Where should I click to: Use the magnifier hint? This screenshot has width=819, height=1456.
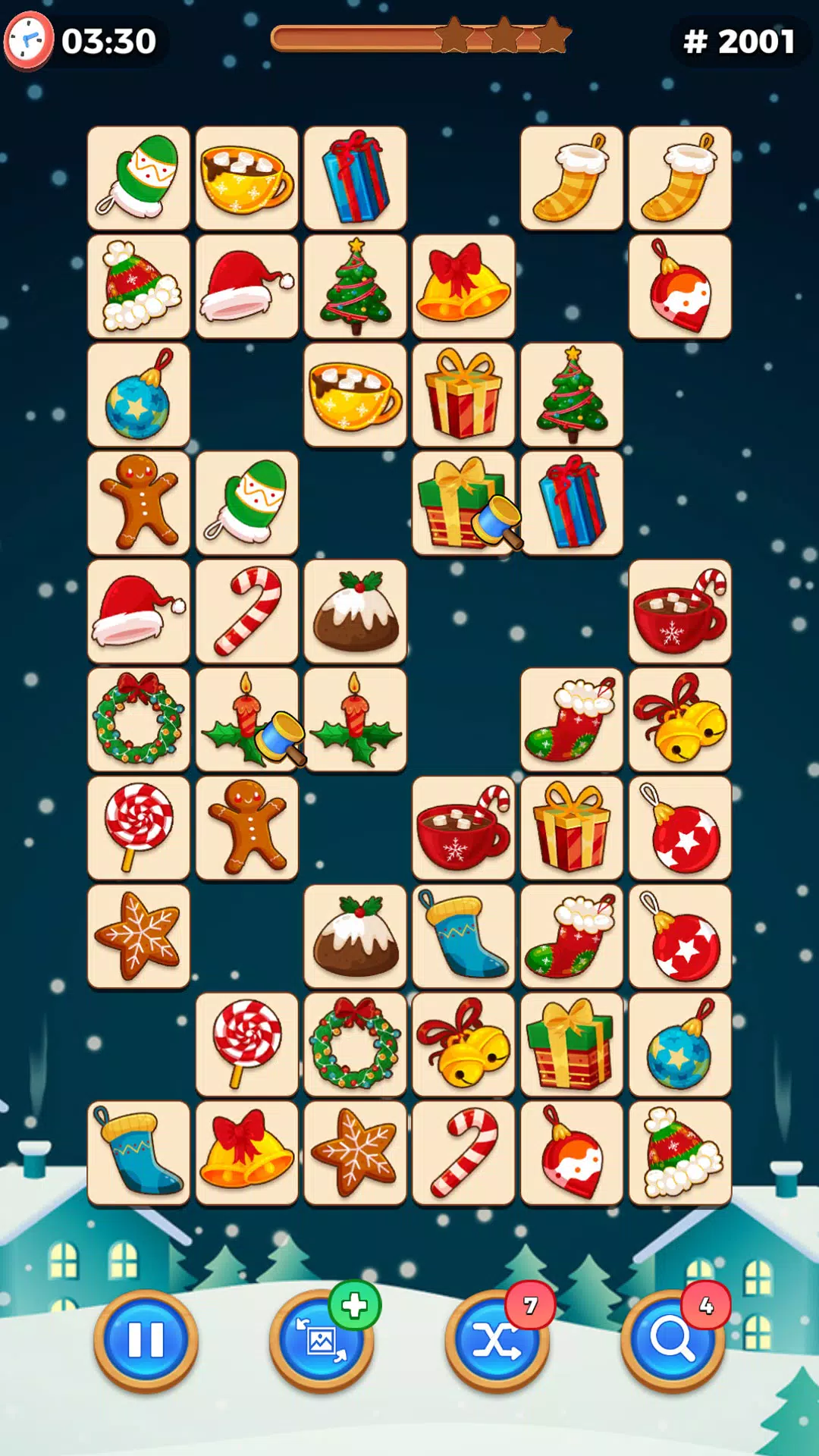tap(673, 1340)
